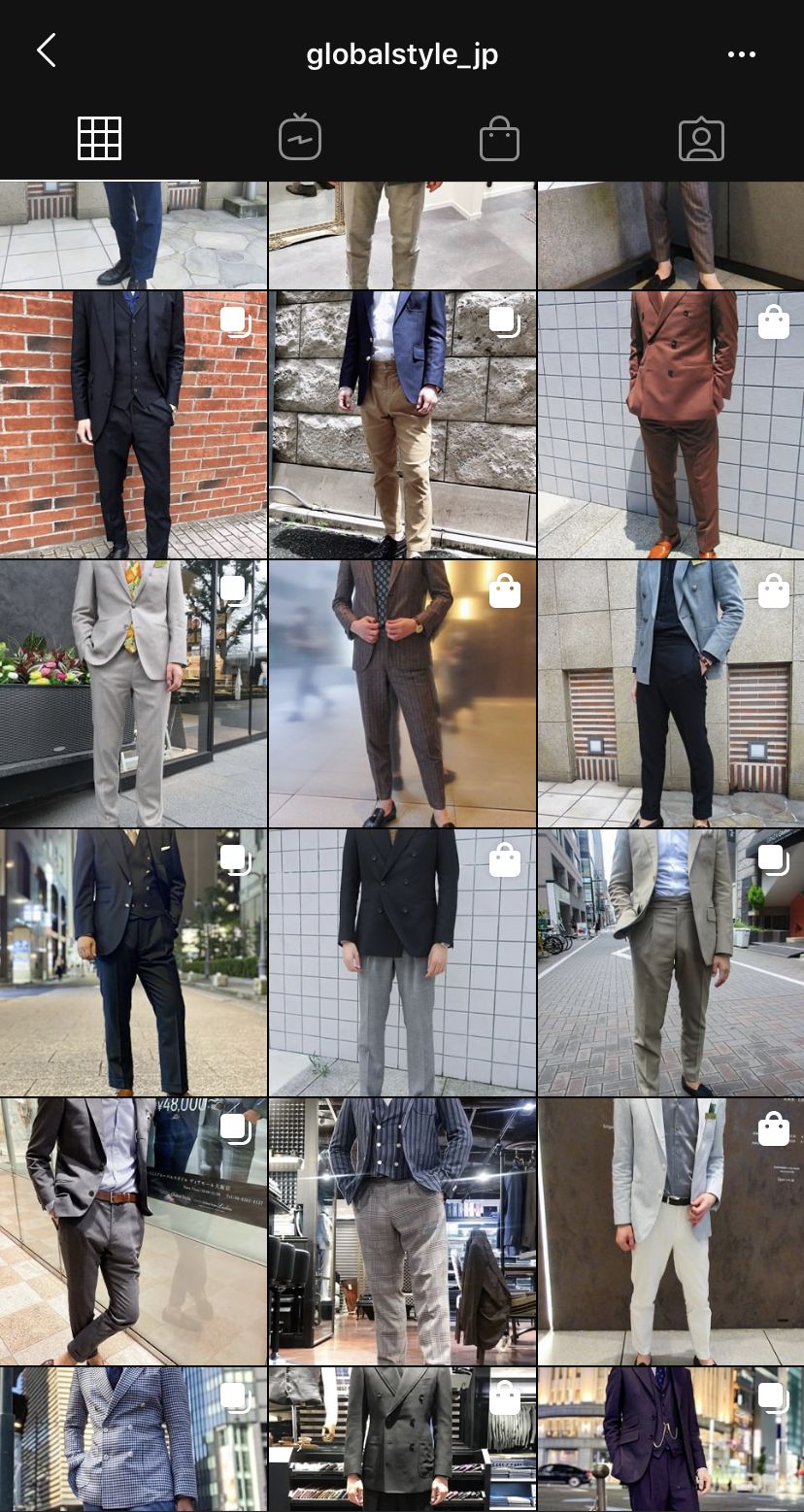View the purple three-piece suit post
This screenshot has height=1512, width=804.
[x=671, y=1439]
